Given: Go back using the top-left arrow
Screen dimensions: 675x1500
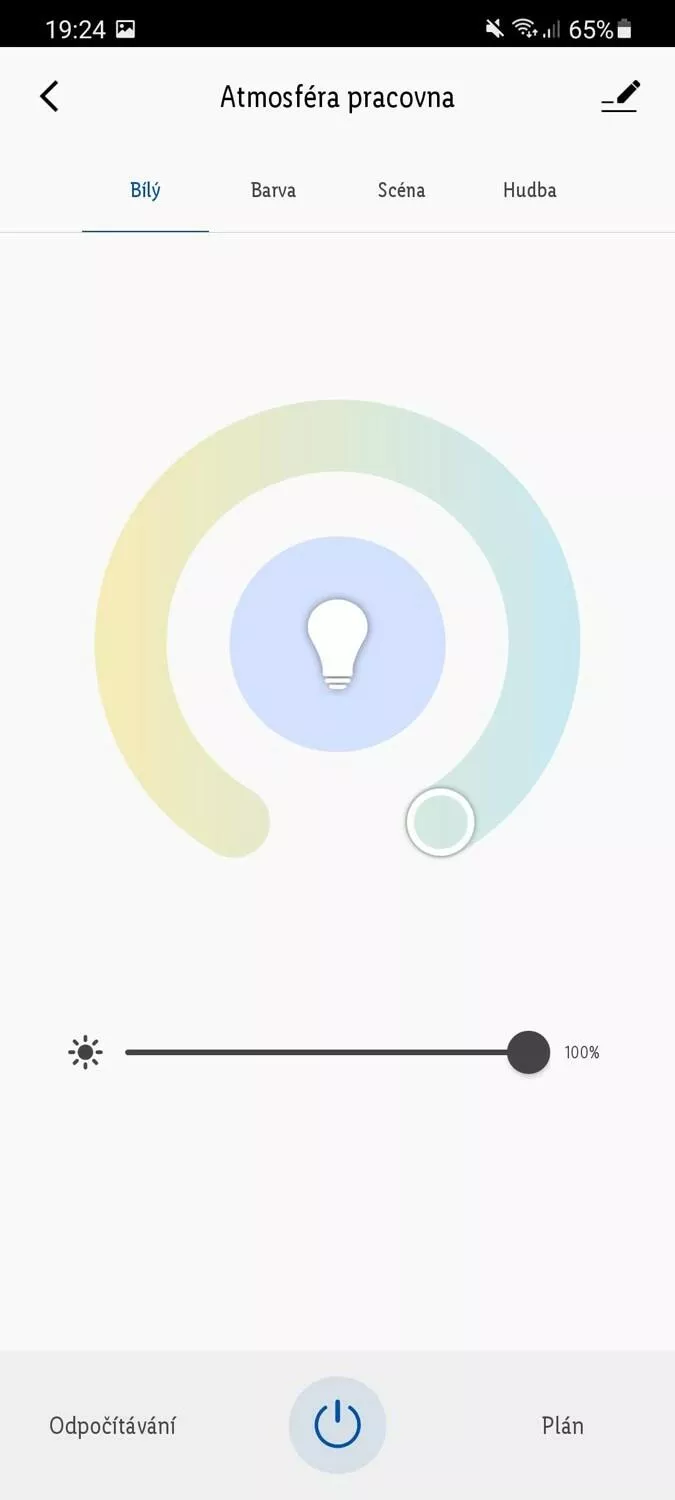Looking at the screenshot, I should (x=49, y=97).
